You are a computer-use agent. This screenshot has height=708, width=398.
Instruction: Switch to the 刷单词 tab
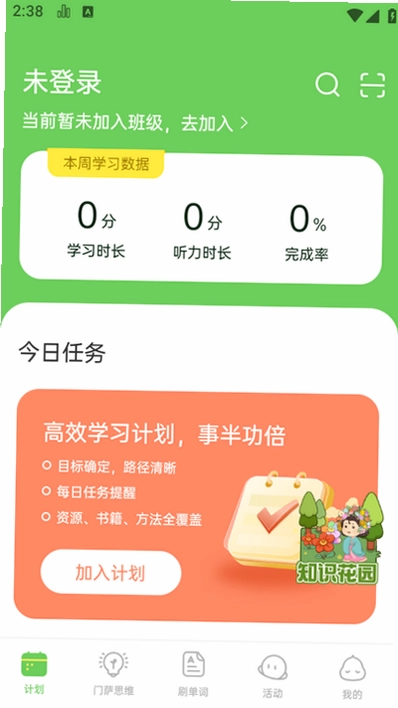tap(193, 674)
